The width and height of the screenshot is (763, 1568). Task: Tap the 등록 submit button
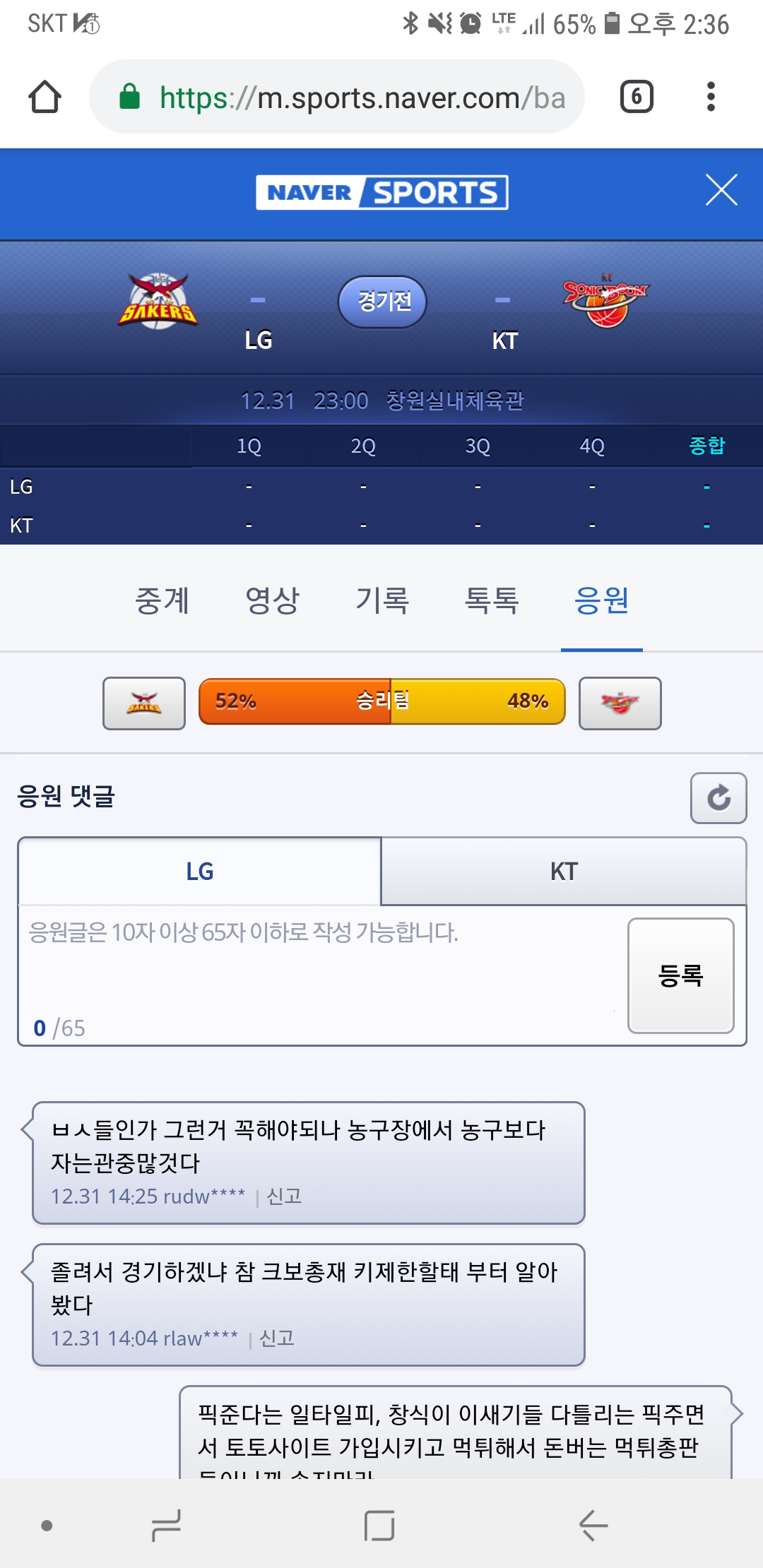coord(680,975)
